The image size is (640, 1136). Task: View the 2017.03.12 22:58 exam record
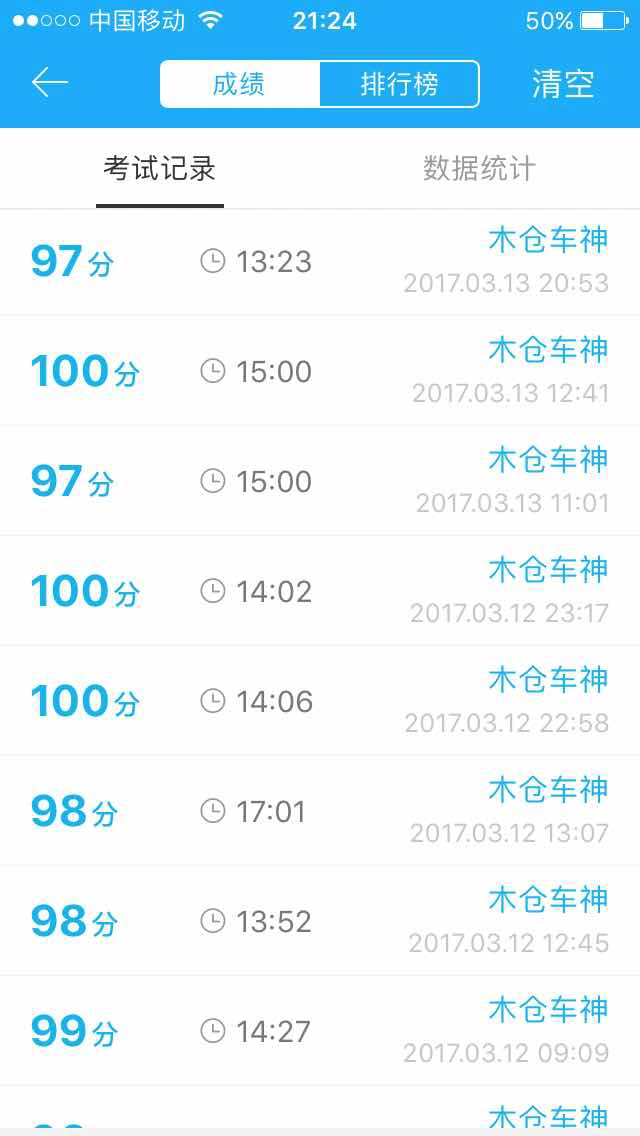point(320,701)
